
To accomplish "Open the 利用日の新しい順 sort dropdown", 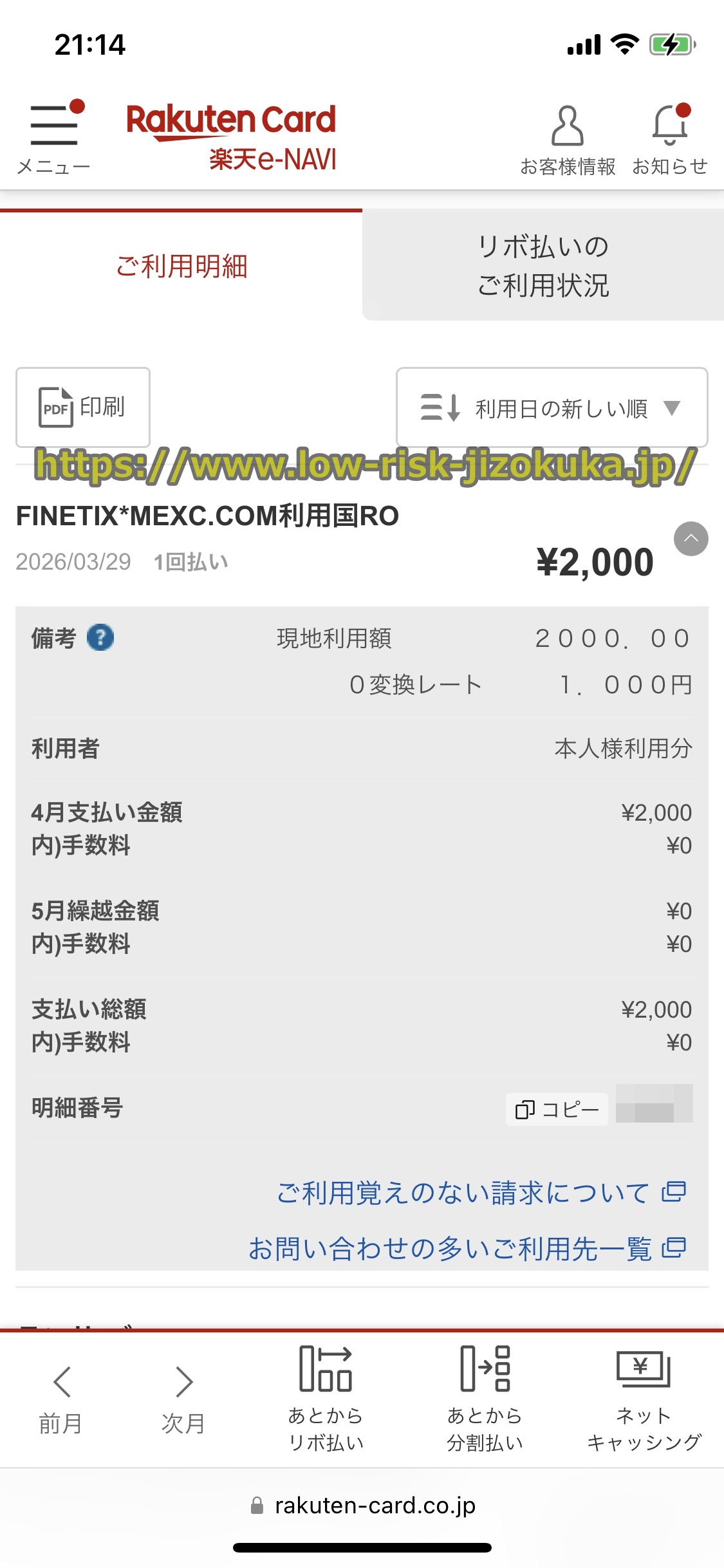I will click(552, 407).
